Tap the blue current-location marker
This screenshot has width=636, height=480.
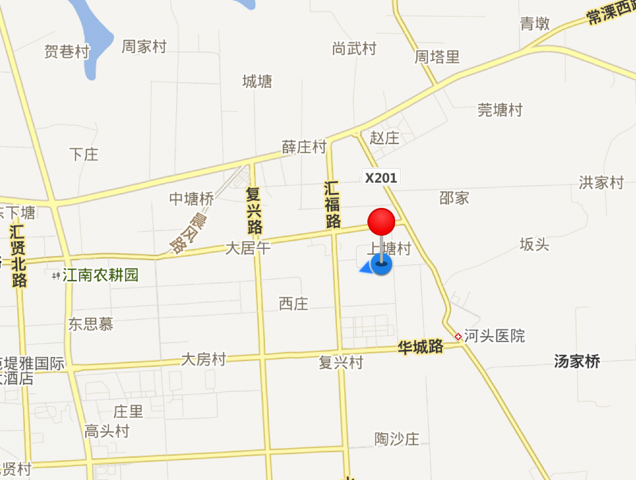click(x=380, y=264)
